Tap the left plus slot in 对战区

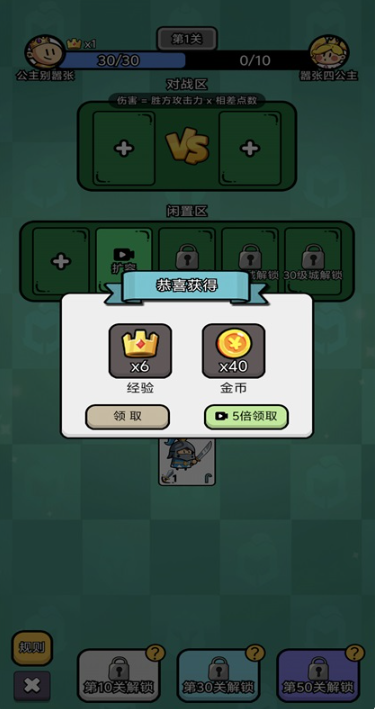124,148
